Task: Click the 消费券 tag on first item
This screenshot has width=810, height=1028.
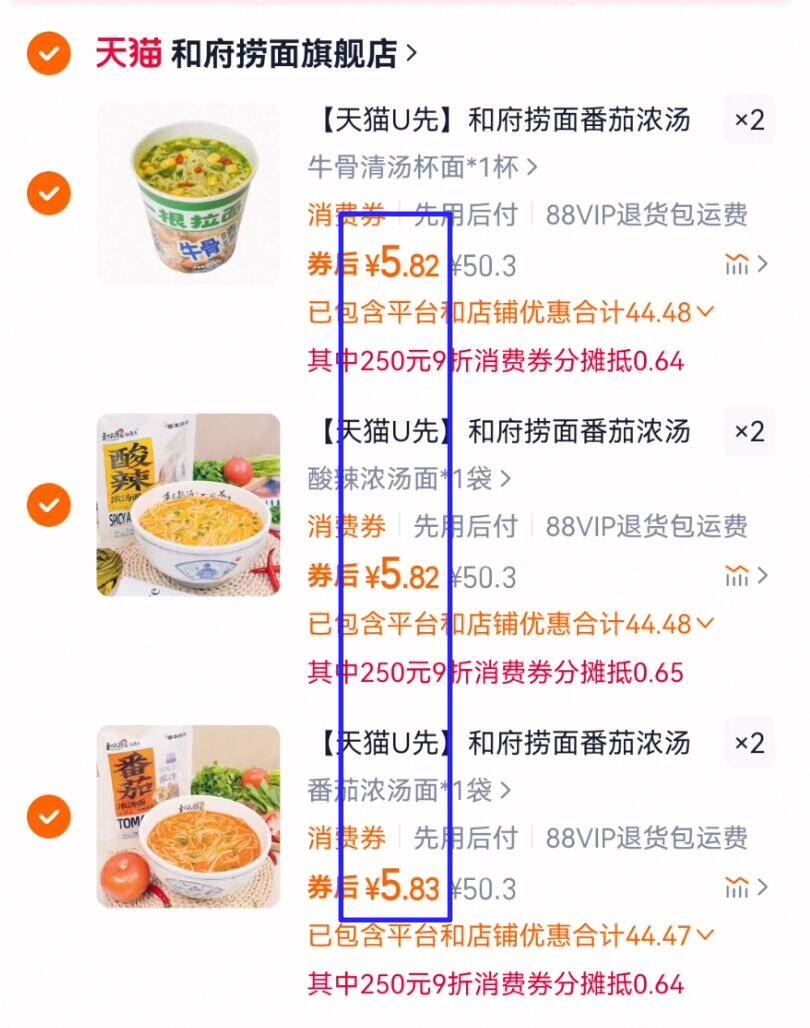Action: (346, 216)
